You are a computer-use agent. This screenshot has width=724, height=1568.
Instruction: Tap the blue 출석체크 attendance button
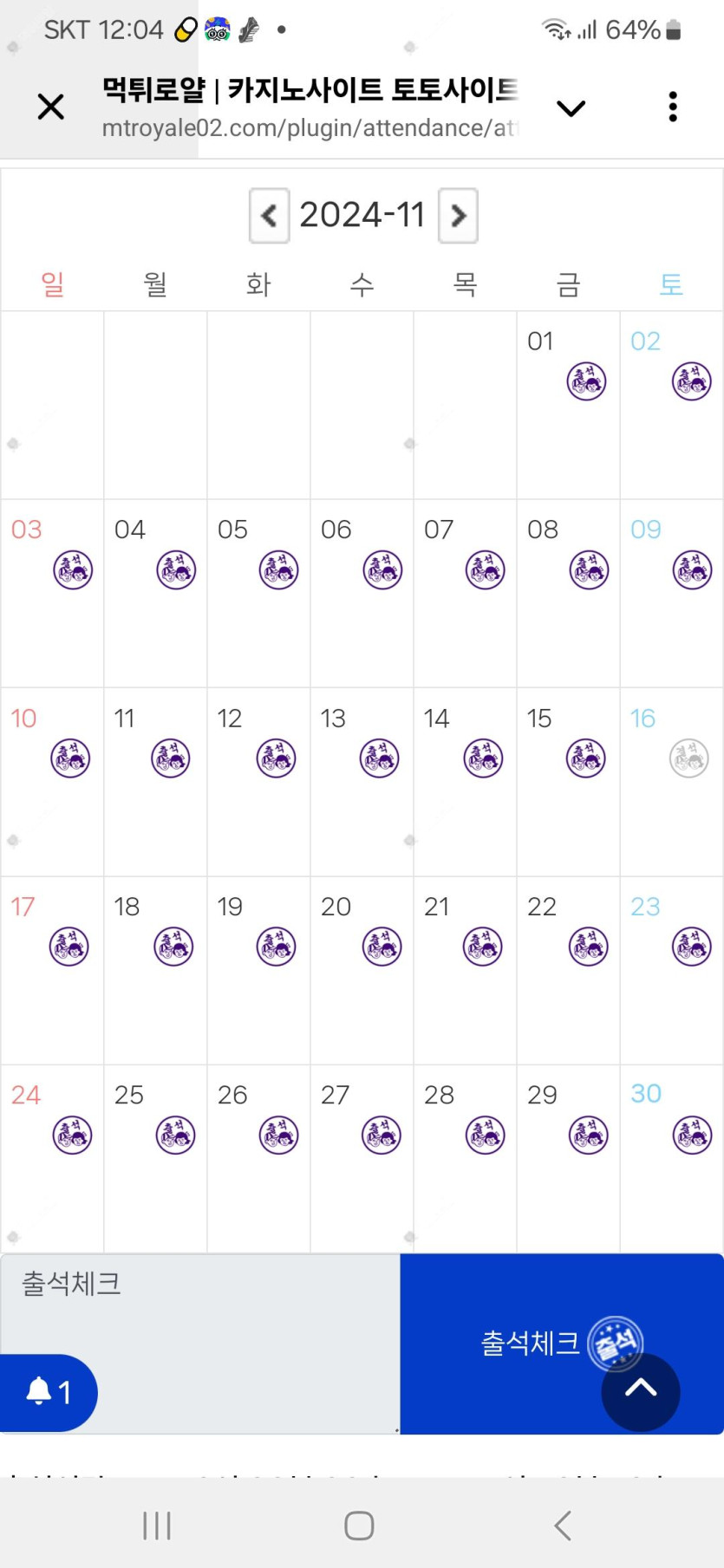click(x=520, y=1318)
